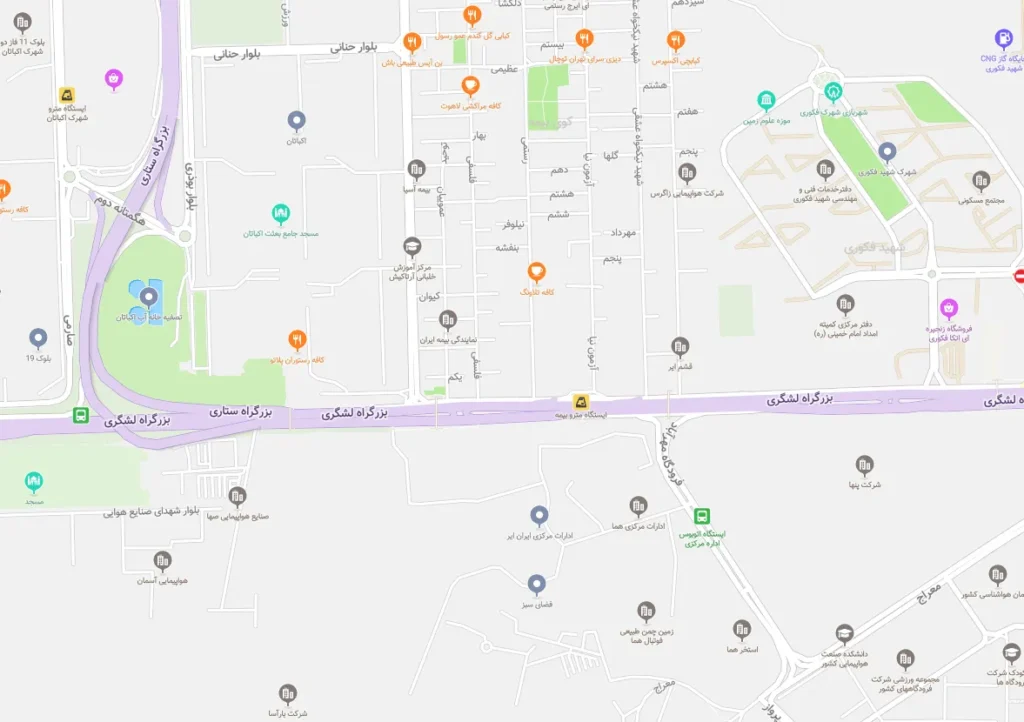Open the بیمه آسیا building marker

[416, 169]
